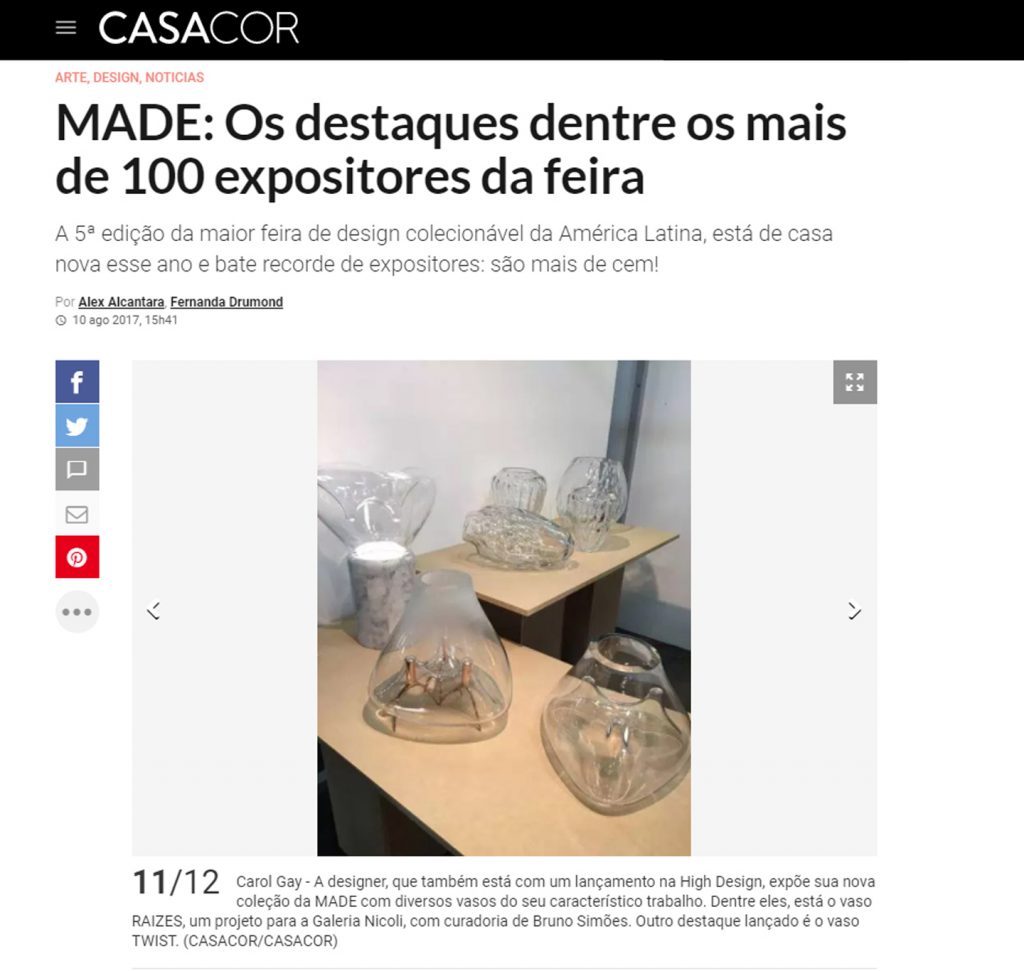
Task: Open the DESIGN category link
Action: [x=115, y=77]
